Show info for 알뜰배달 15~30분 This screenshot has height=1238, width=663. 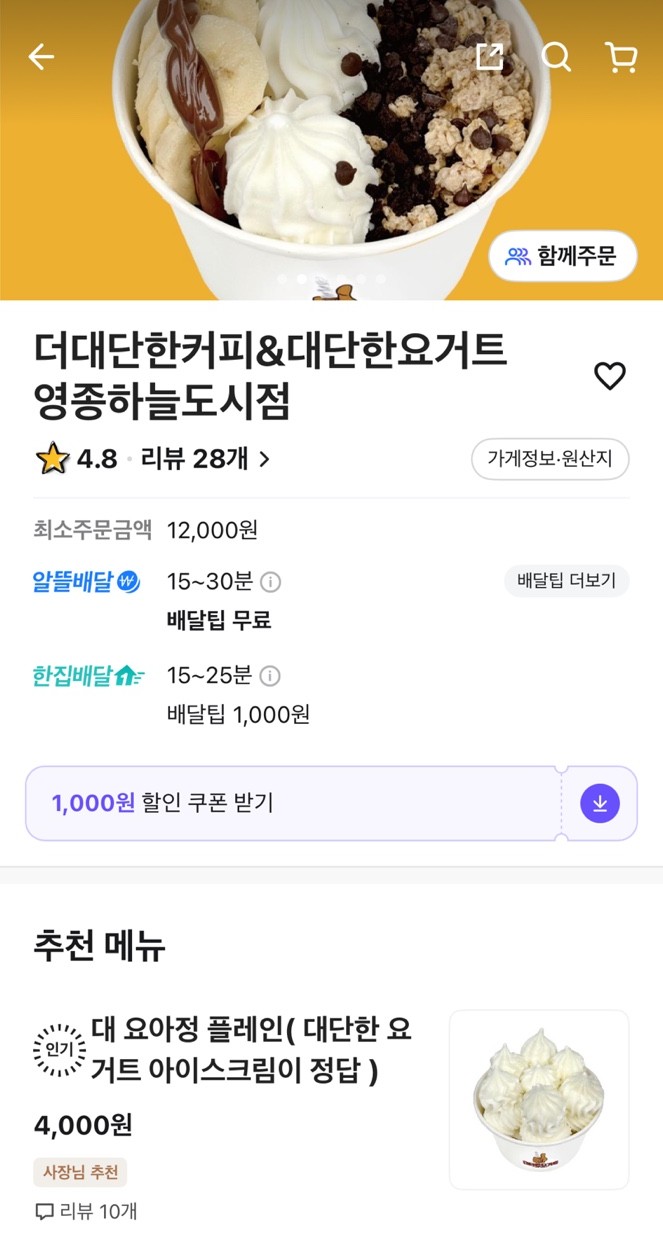click(270, 582)
